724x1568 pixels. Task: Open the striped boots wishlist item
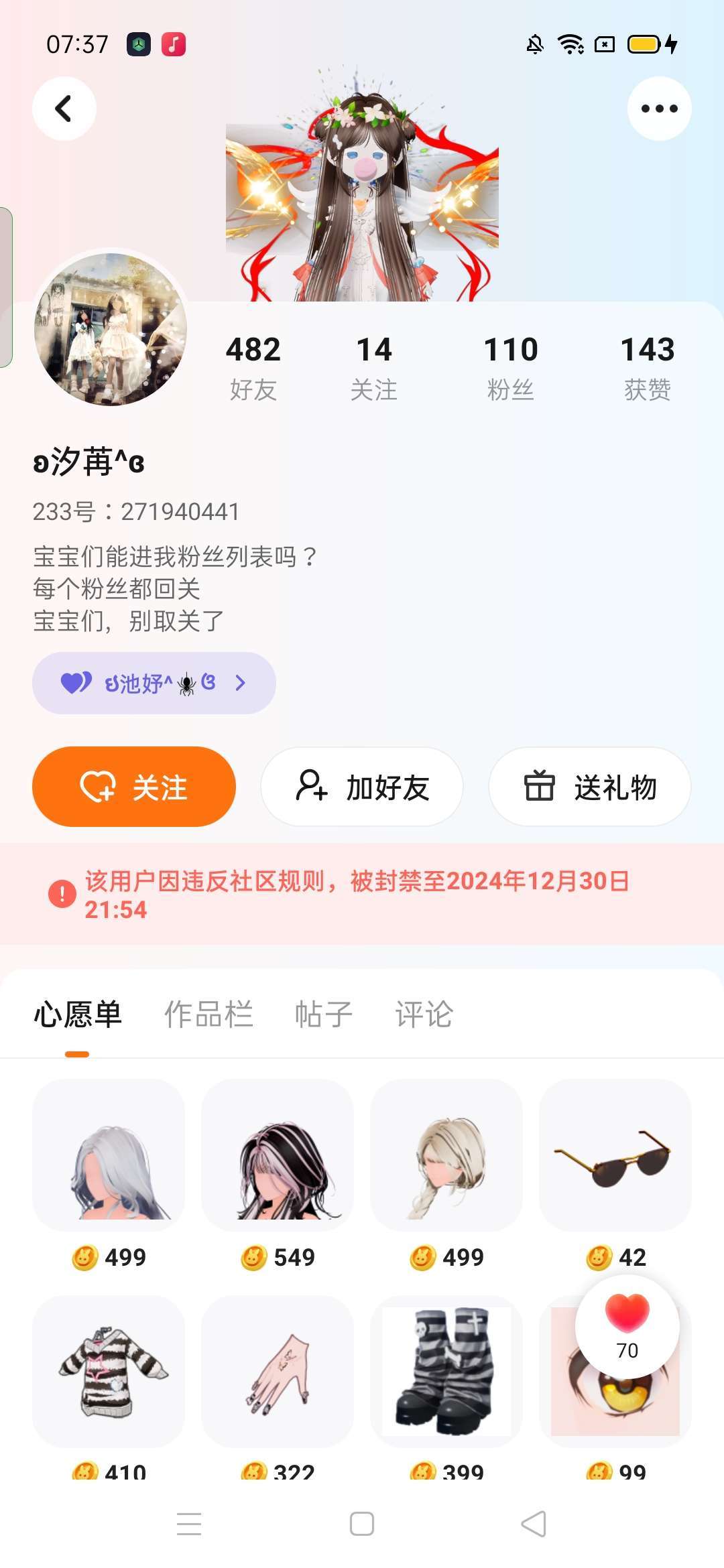pyautogui.click(x=446, y=1371)
